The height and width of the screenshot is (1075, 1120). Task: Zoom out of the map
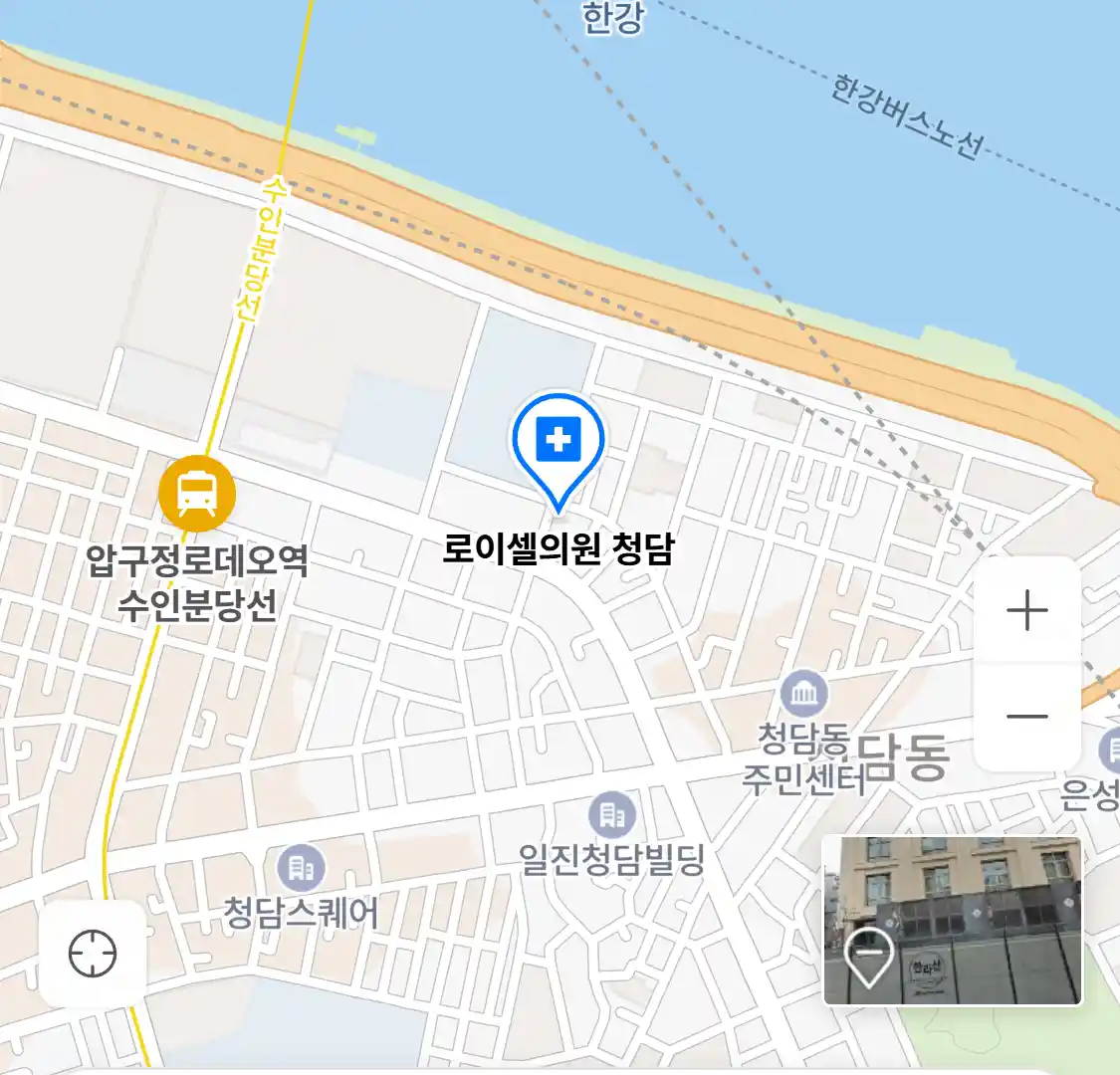(1026, 717)
